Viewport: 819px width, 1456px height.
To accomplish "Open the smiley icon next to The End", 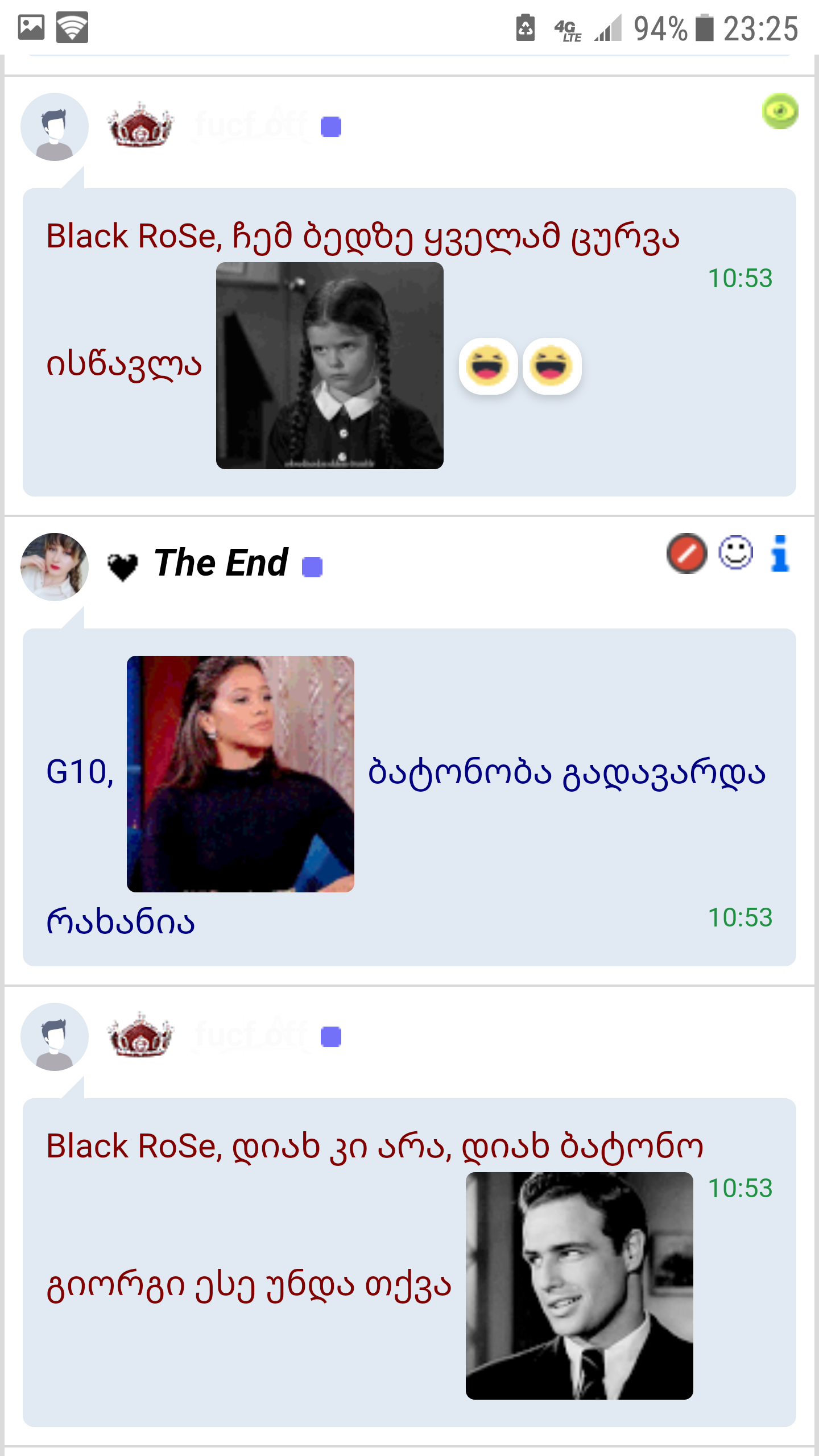I will (735, 552).
